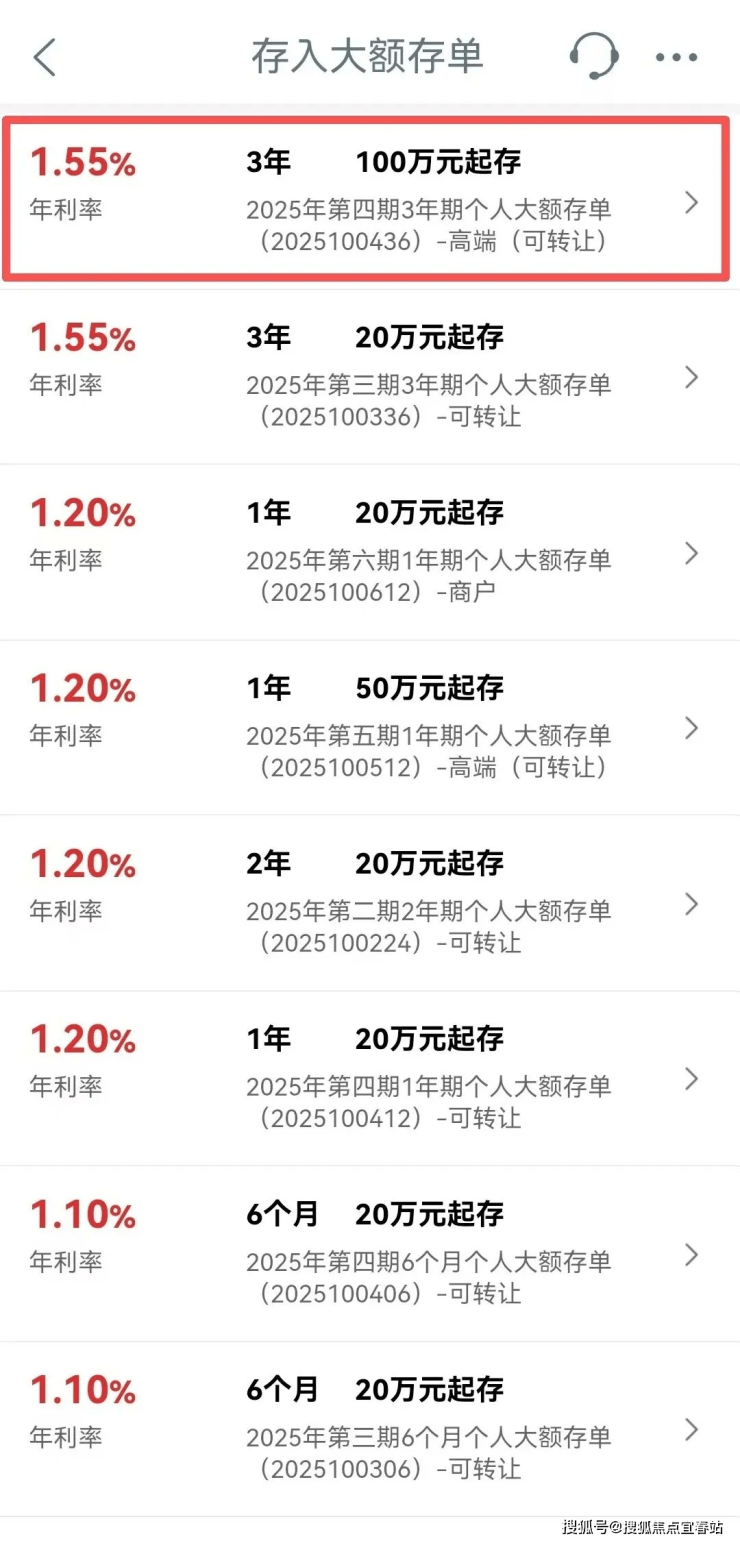Select the 3年 20万元起存 product 2025100336
This screenshot has width=740, height=1543.
click(x=370, y=377)
